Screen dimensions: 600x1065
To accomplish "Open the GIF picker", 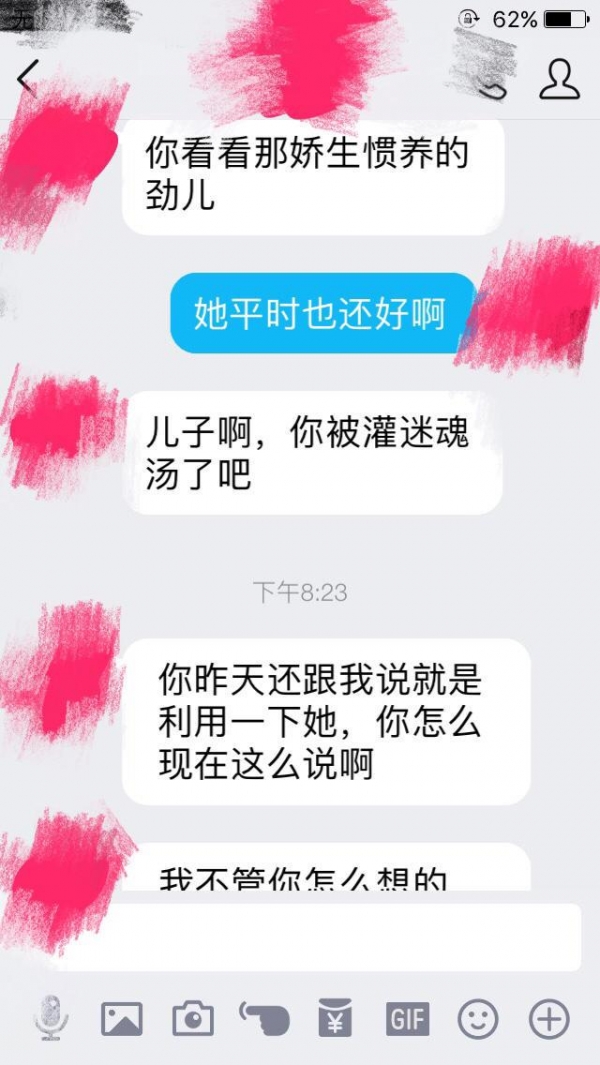I will click(407, 1020).
